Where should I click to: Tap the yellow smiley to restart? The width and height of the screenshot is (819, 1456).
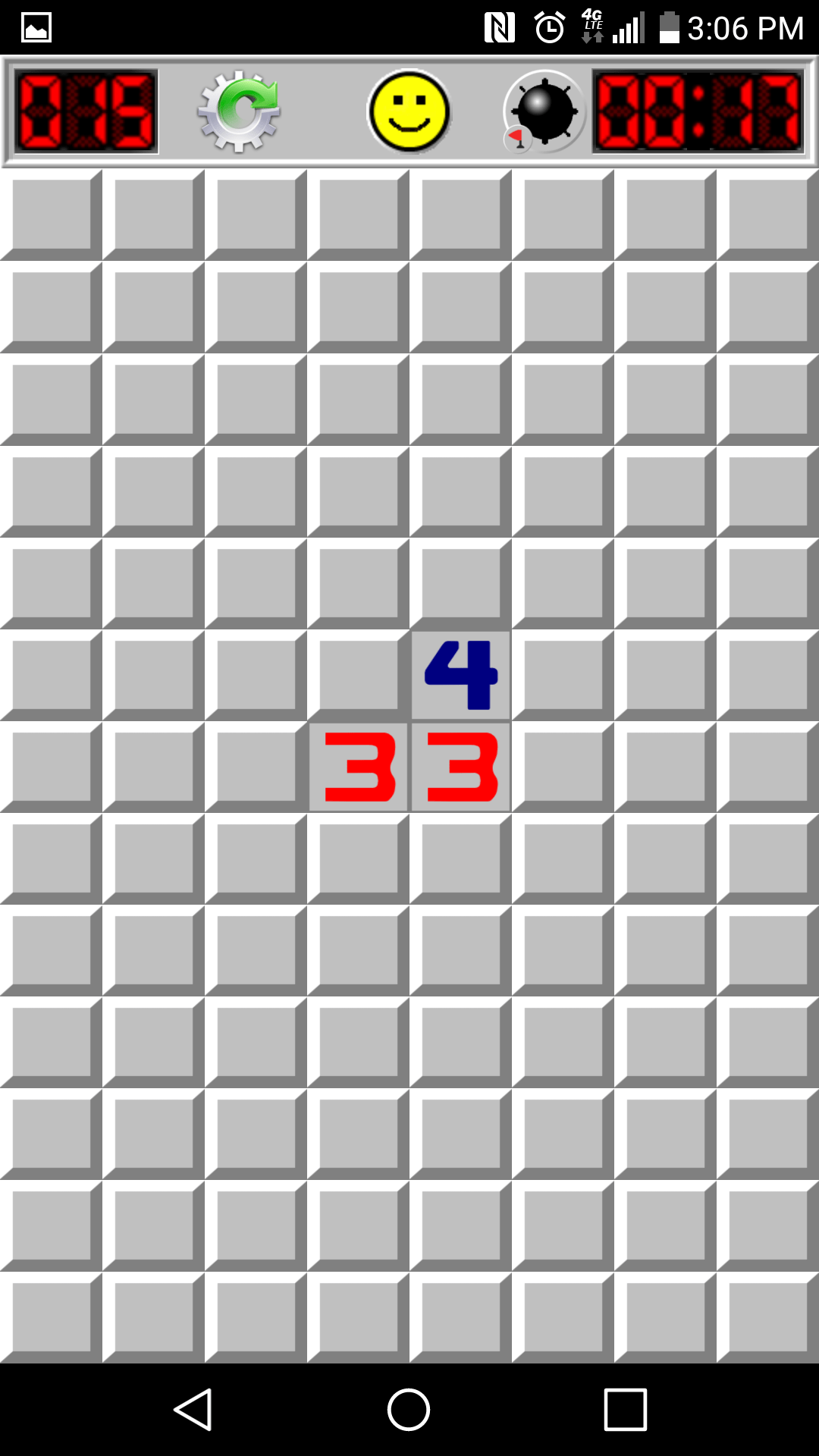tap(409, 111)
